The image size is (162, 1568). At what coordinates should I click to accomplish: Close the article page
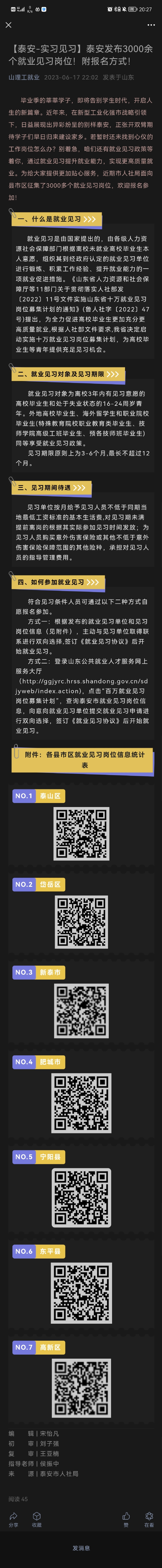click(9, 25)
